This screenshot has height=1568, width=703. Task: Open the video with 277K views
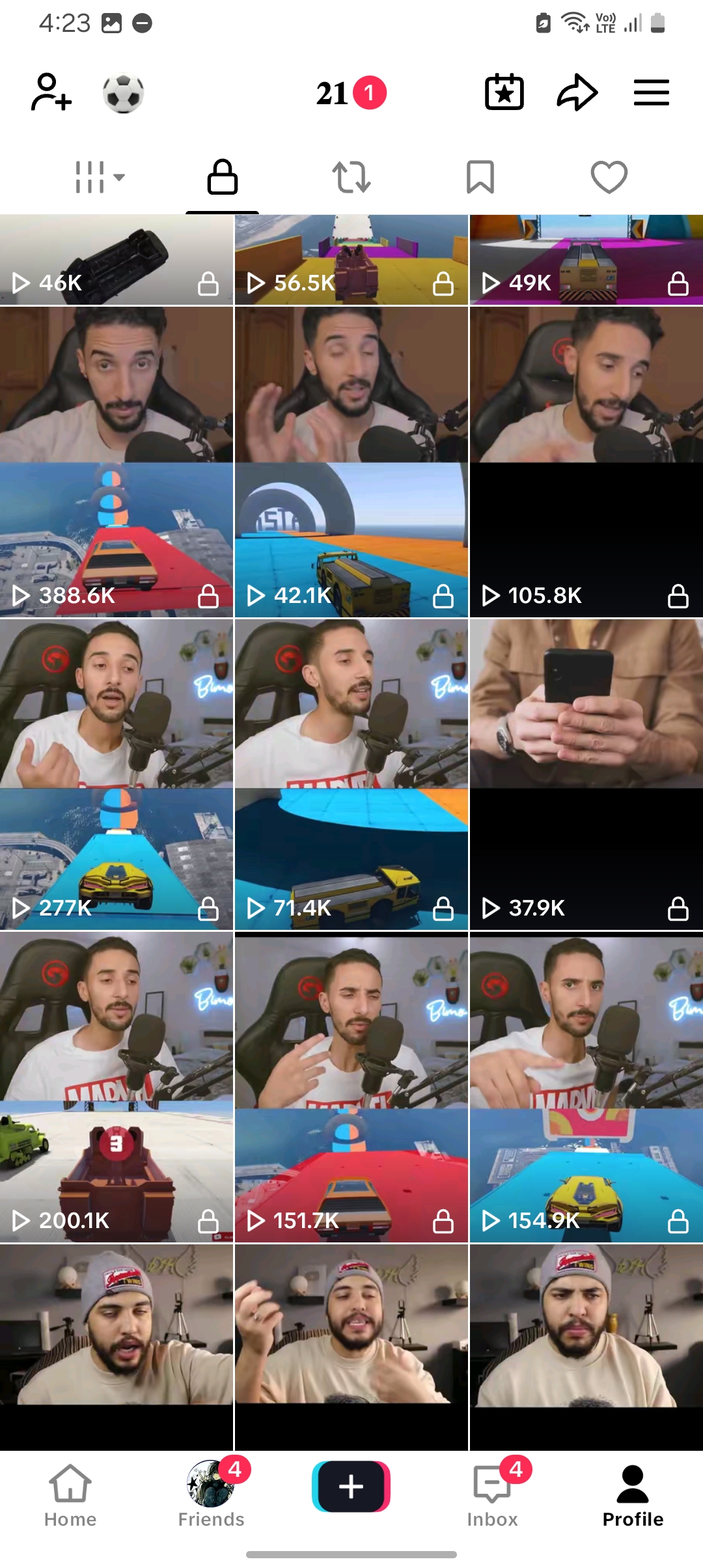point(117,775)
